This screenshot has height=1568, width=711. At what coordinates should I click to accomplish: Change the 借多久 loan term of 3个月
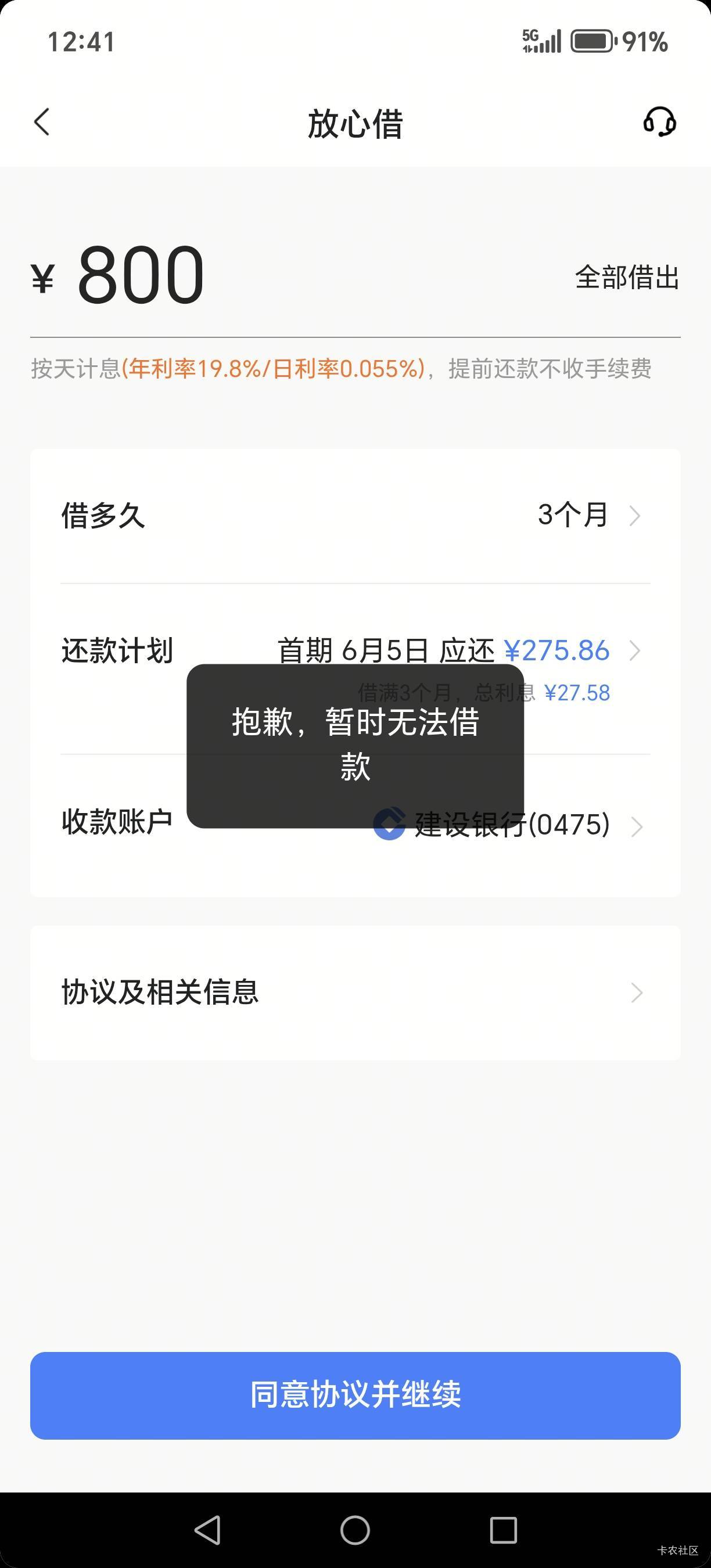(355, 516)
